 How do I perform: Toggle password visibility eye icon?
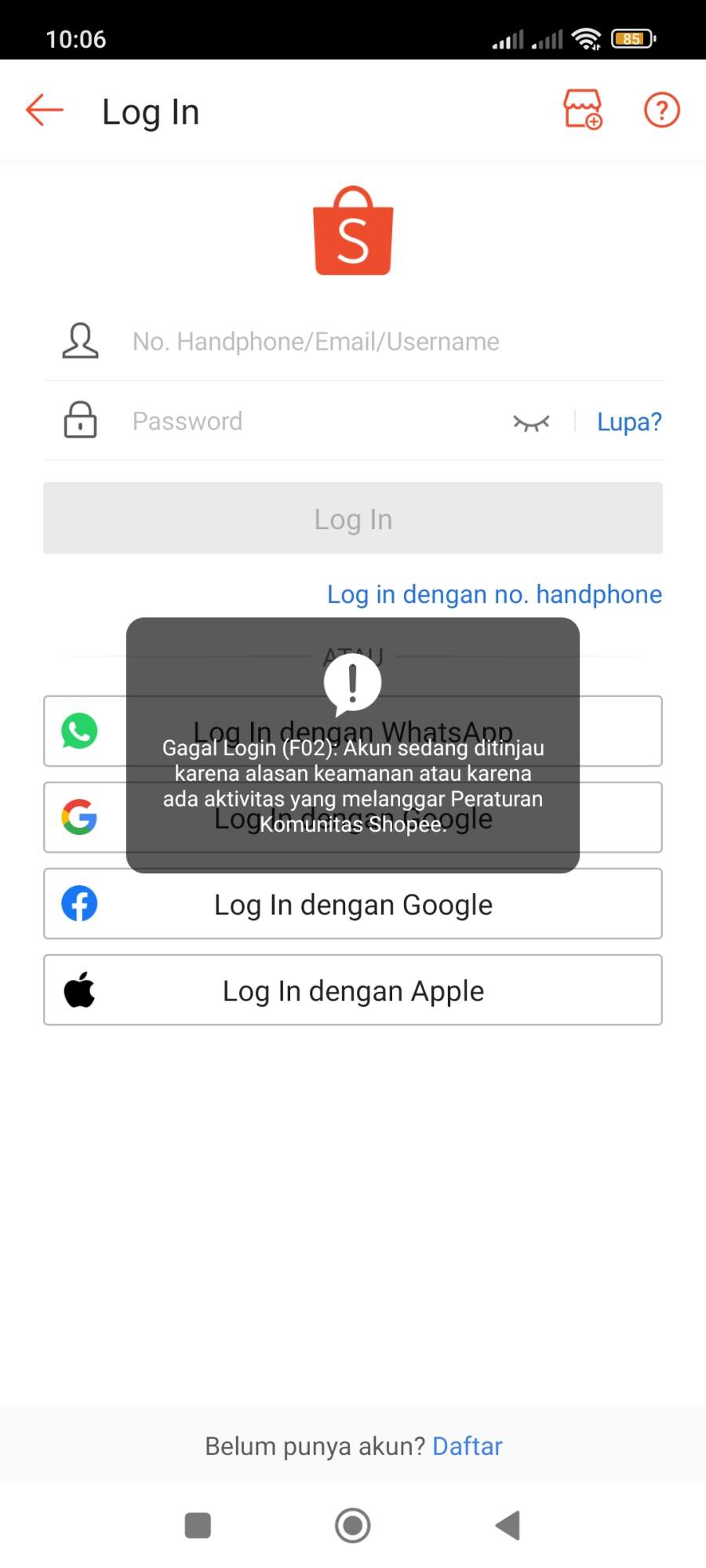pyautogui.click(x=531, y=423)
